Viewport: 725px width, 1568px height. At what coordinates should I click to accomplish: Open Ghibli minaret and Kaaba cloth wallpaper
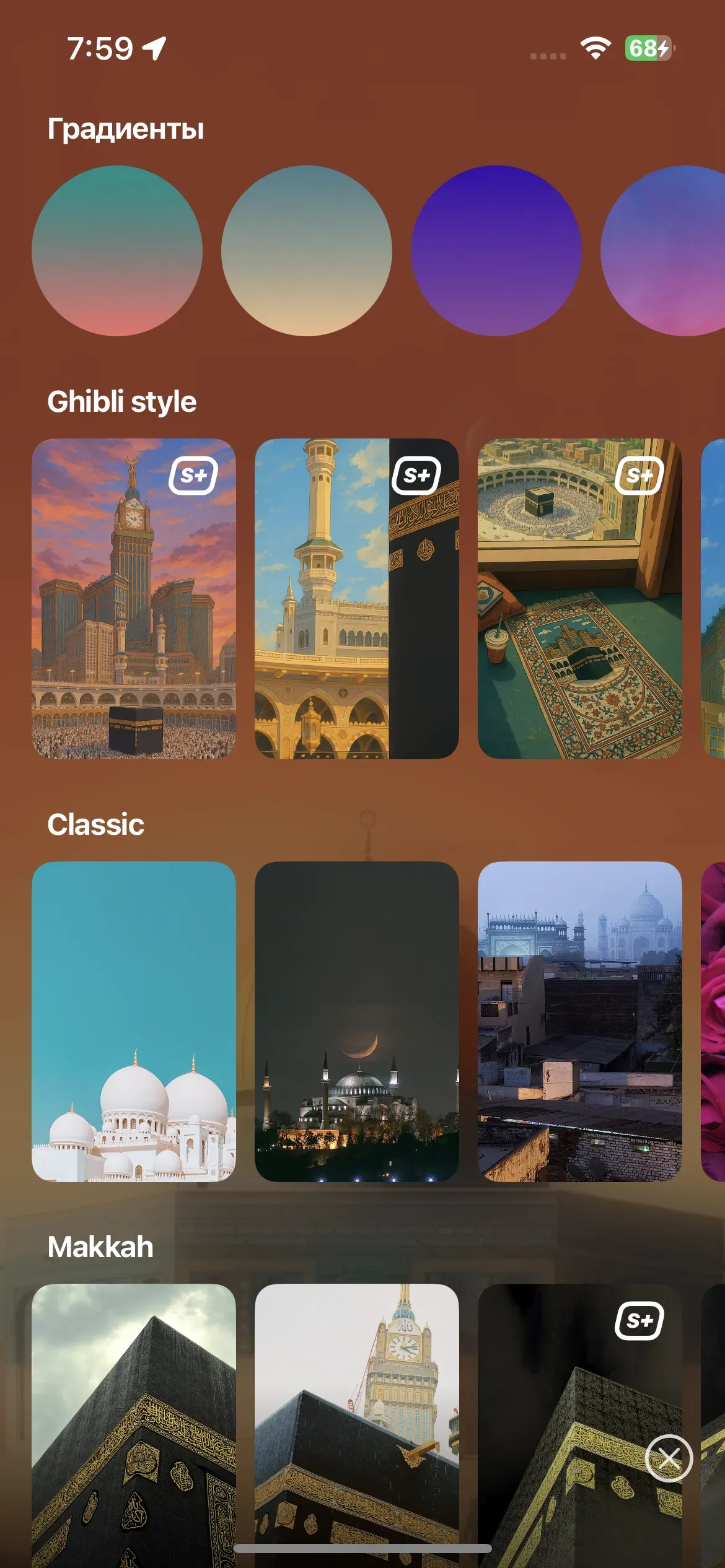pyautogui.click(x=356, y=599)
